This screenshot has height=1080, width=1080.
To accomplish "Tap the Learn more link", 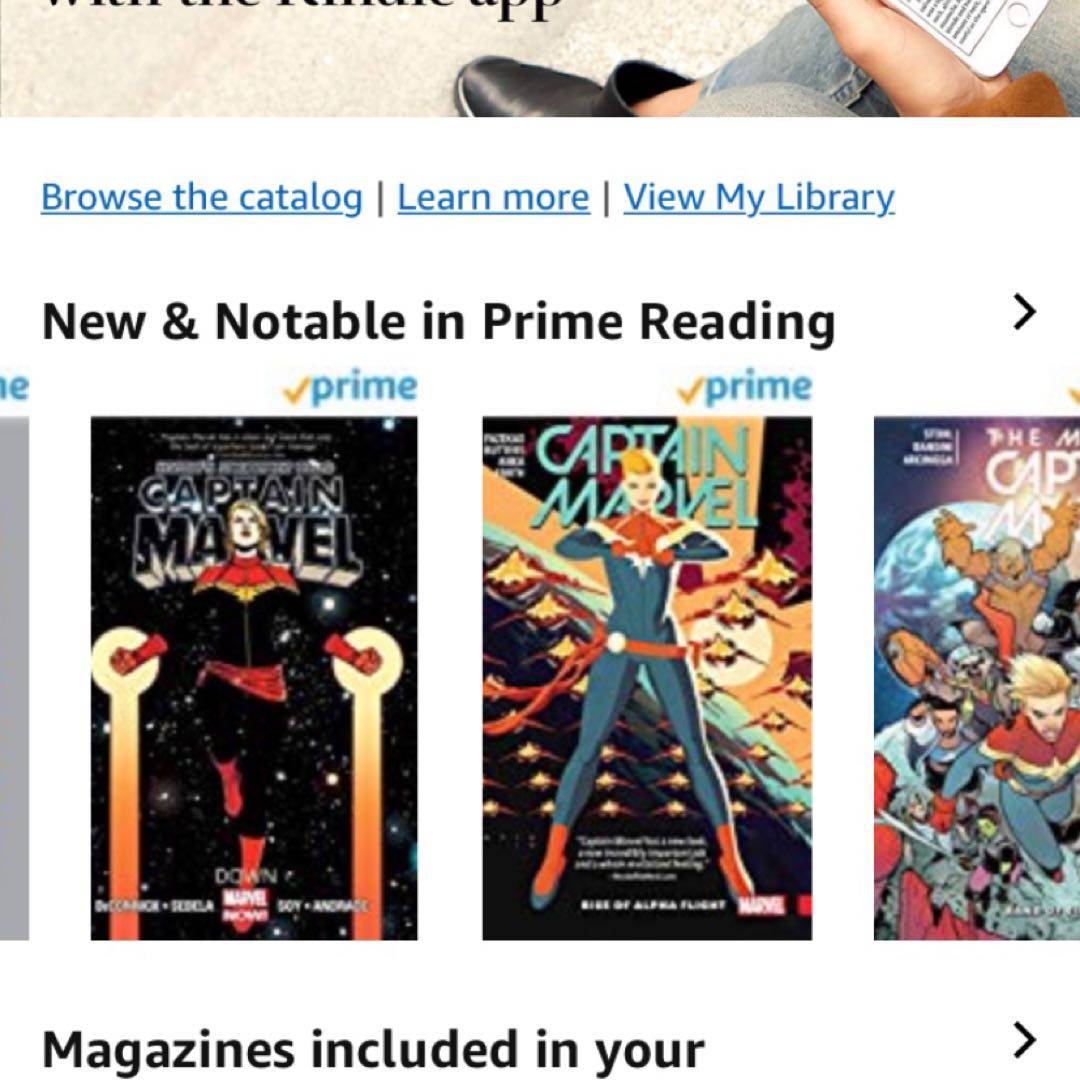I will [493, 197].
